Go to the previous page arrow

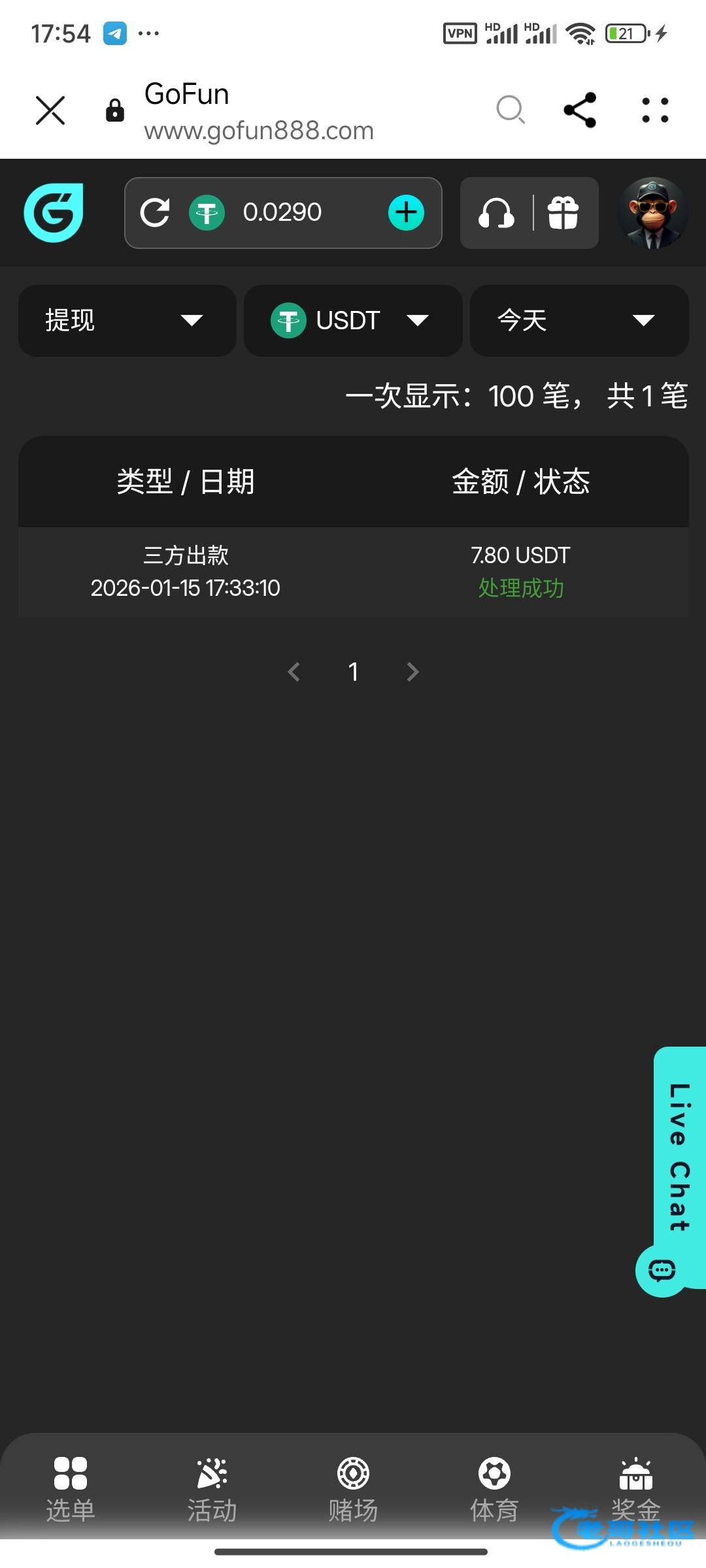294,672
